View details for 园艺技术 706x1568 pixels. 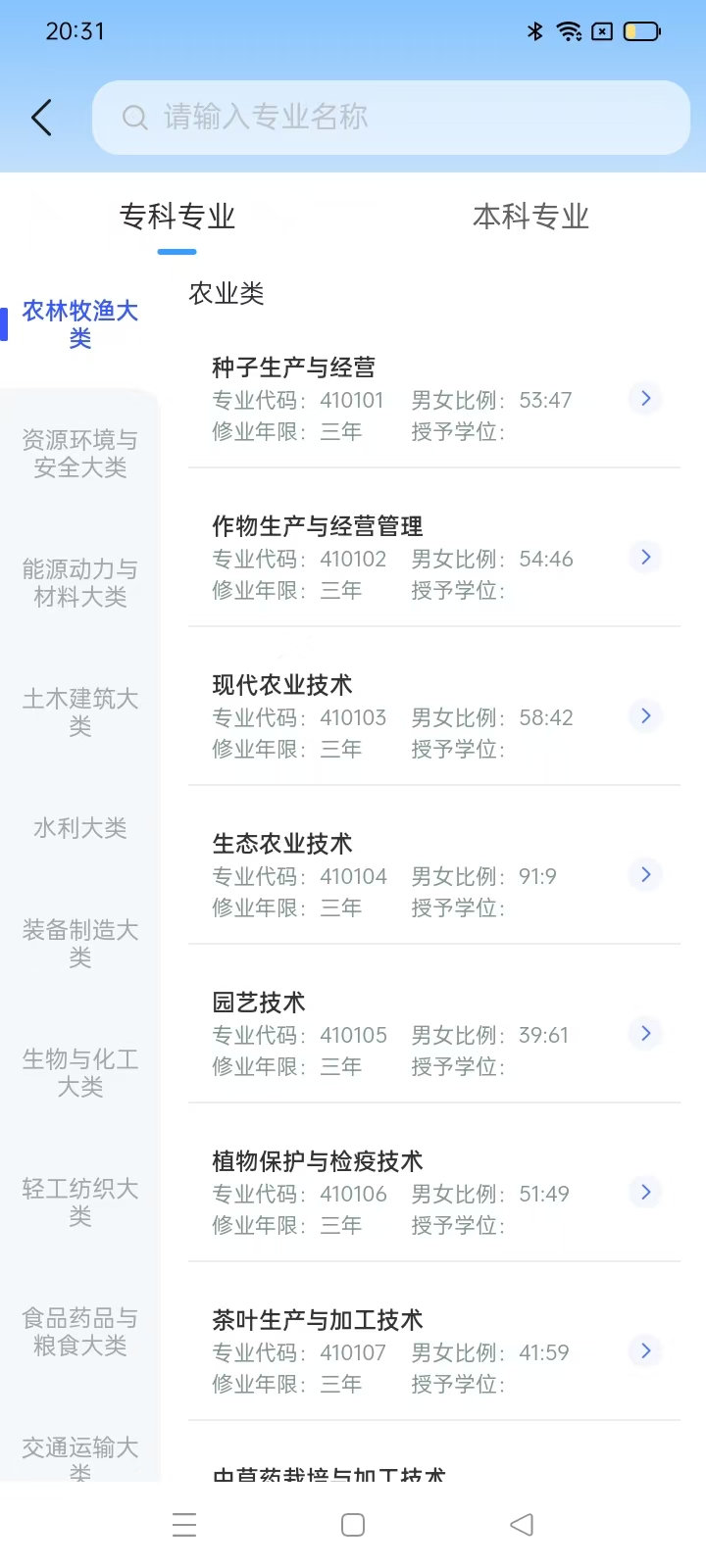433,1034
